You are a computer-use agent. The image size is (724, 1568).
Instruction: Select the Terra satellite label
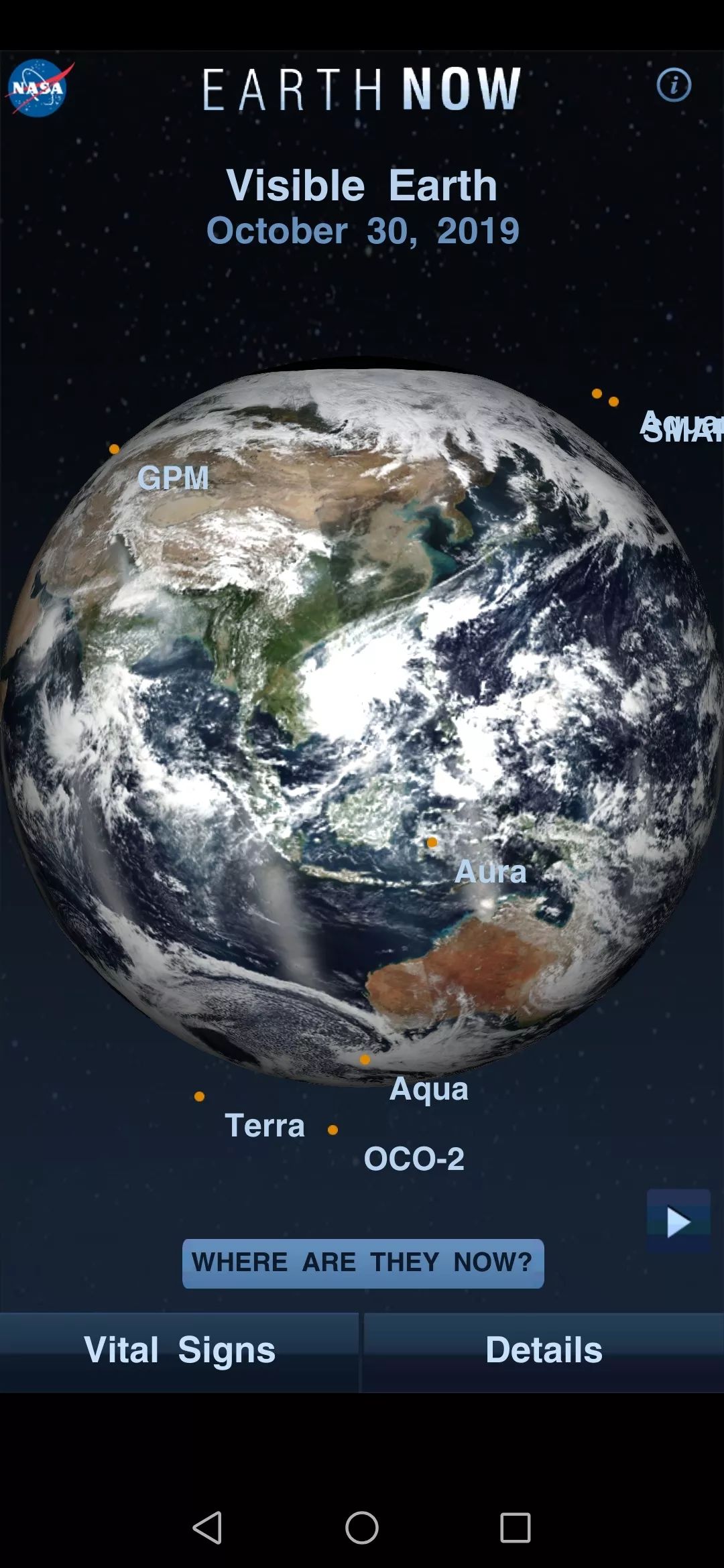click(265, 1125)
